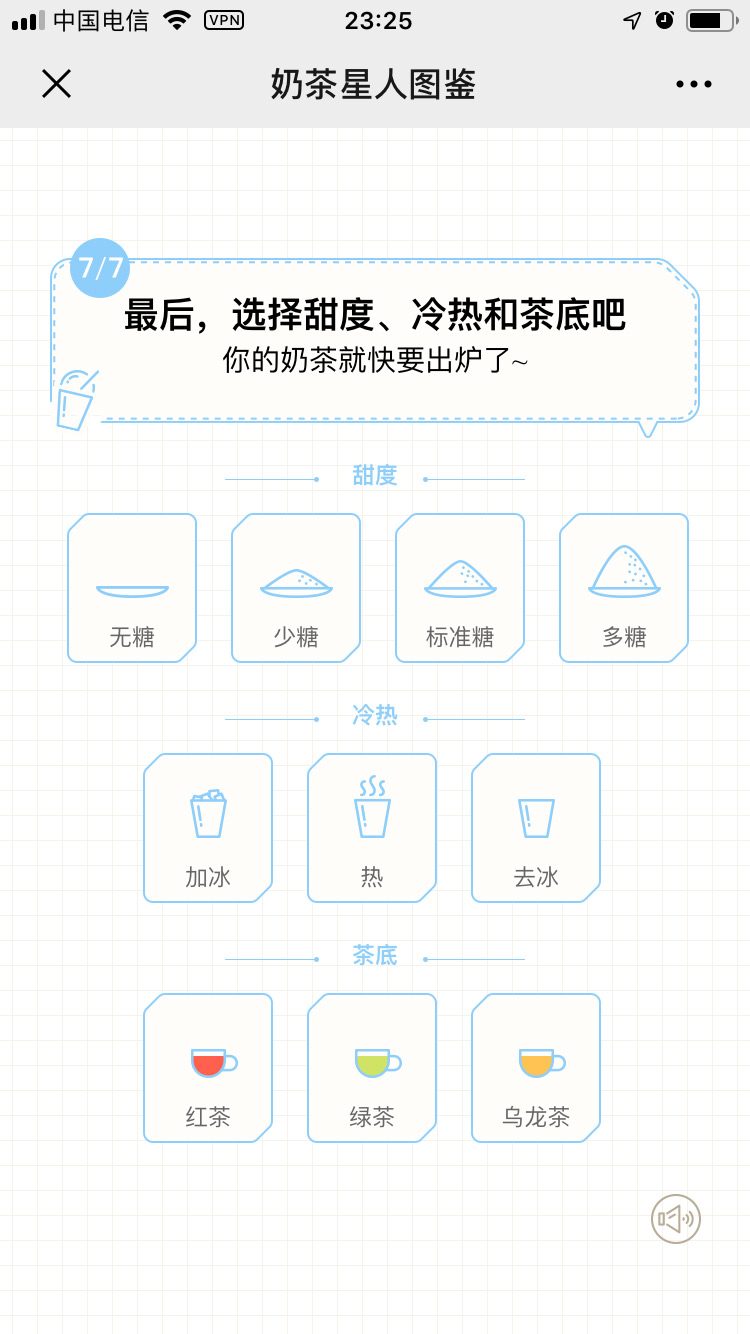750x1334 pixels.
Task: Select 热 for a hot drink
Action: pyautogui.click(x=372, y=828)
